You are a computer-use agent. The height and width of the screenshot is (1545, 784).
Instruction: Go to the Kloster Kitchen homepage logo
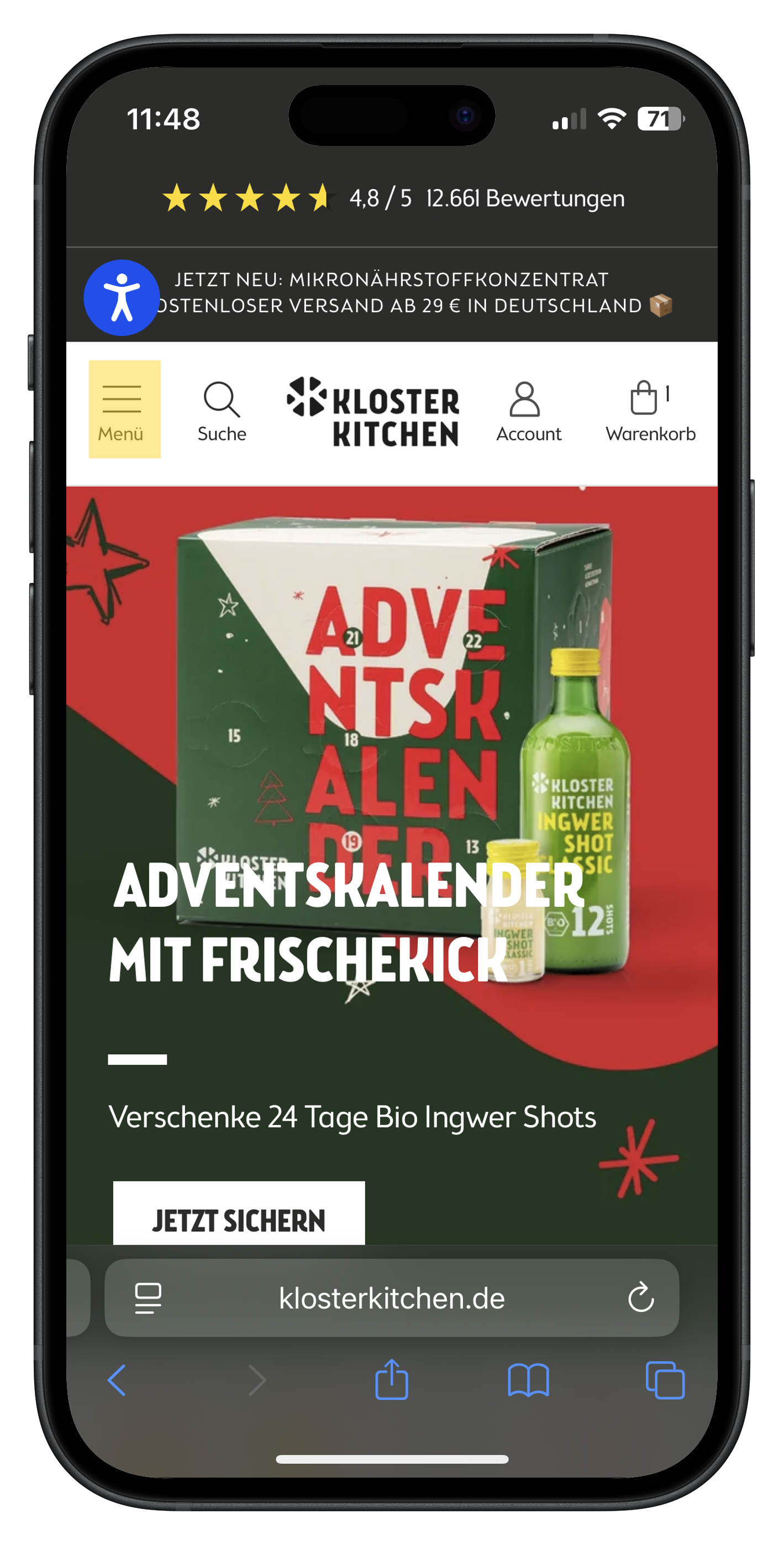[373, 412]
